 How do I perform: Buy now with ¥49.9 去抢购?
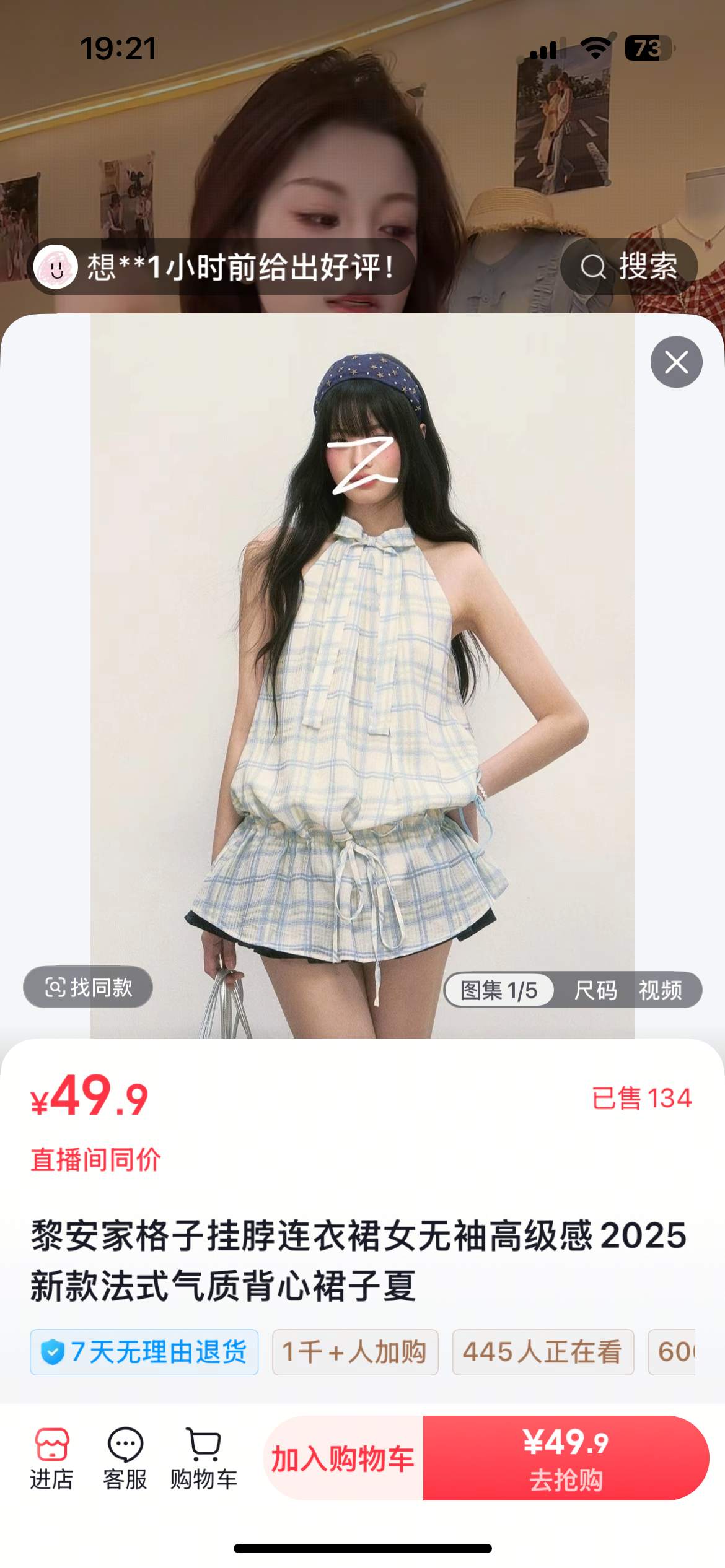565,1458
